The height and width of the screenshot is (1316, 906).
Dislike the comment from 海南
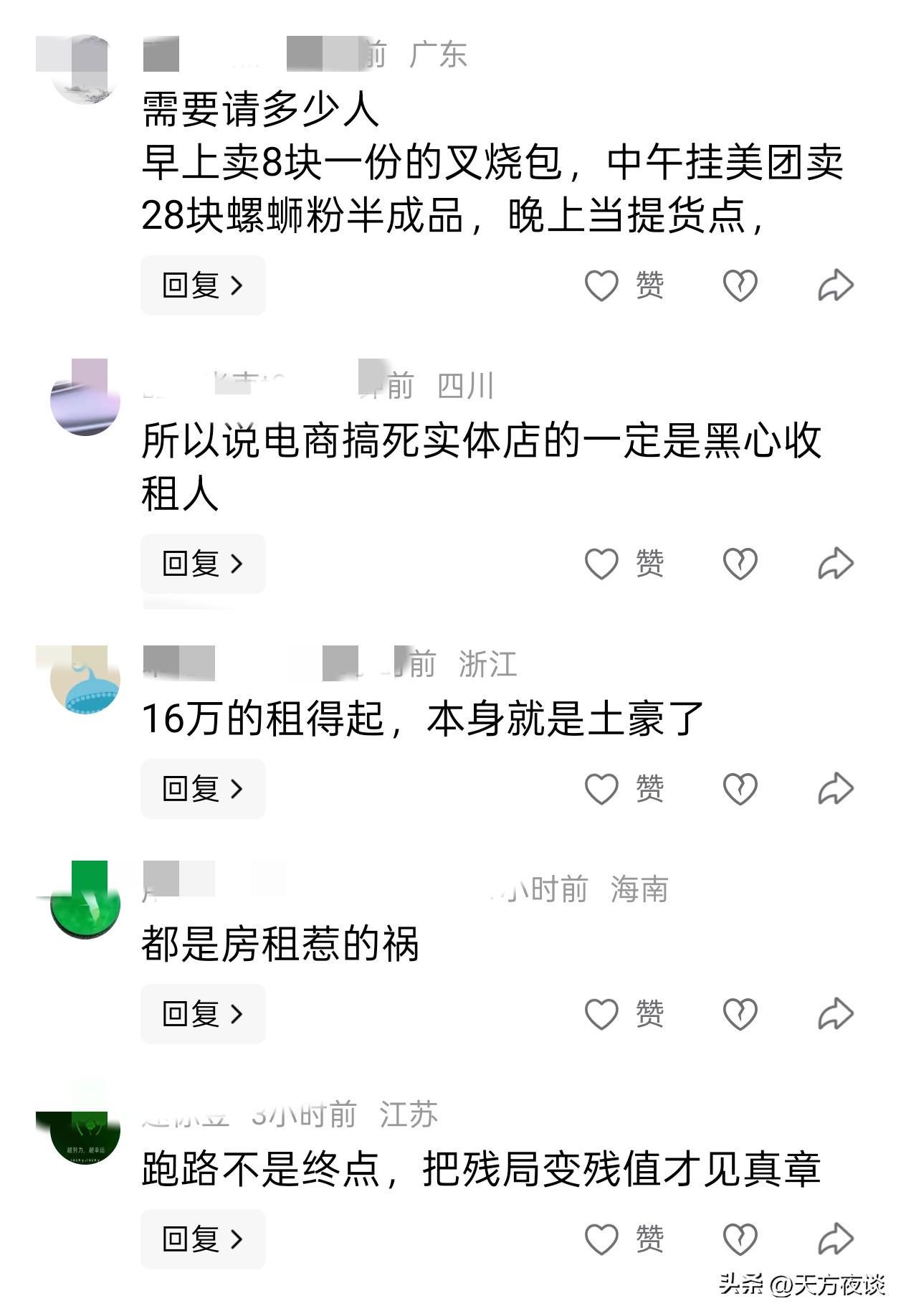pos(740,1014)
